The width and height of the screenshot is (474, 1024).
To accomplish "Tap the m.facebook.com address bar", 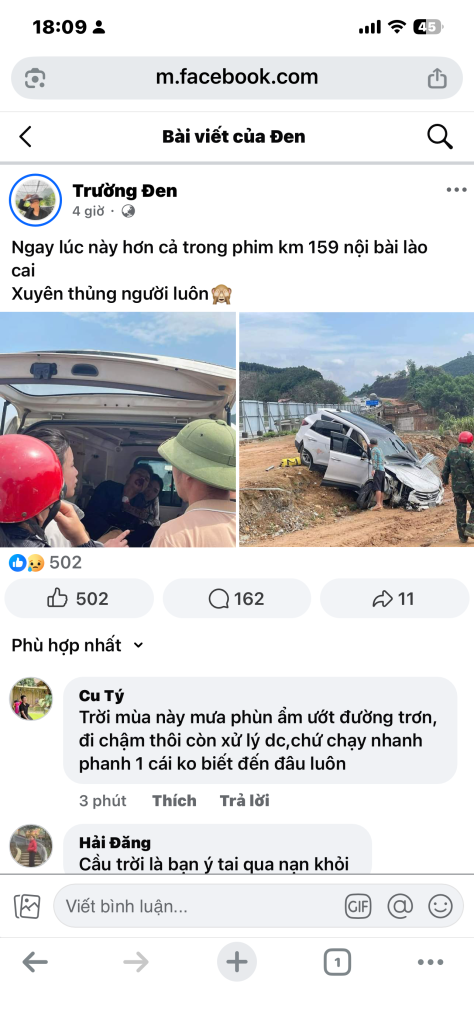I will pos(237,78).
